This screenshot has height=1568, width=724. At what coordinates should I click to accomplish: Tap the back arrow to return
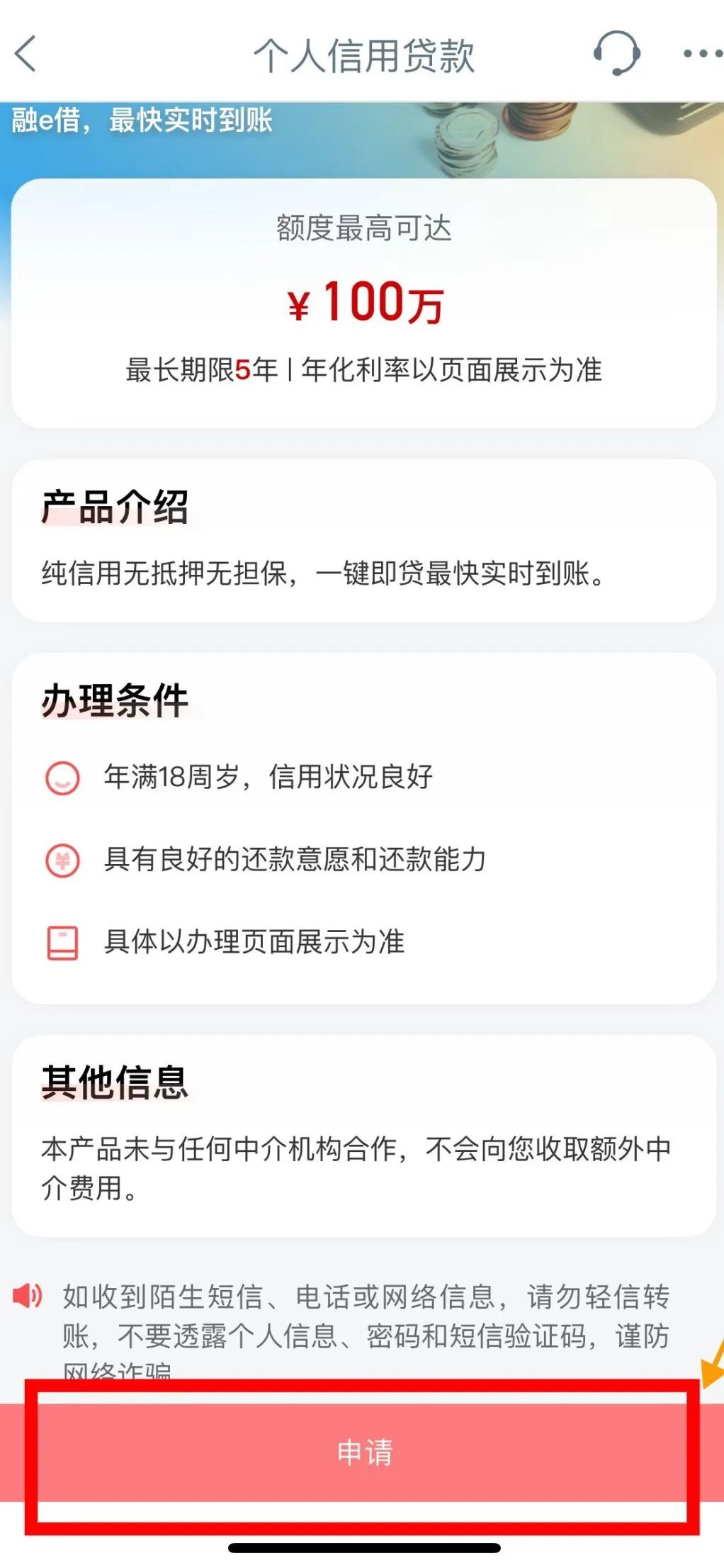26,55
